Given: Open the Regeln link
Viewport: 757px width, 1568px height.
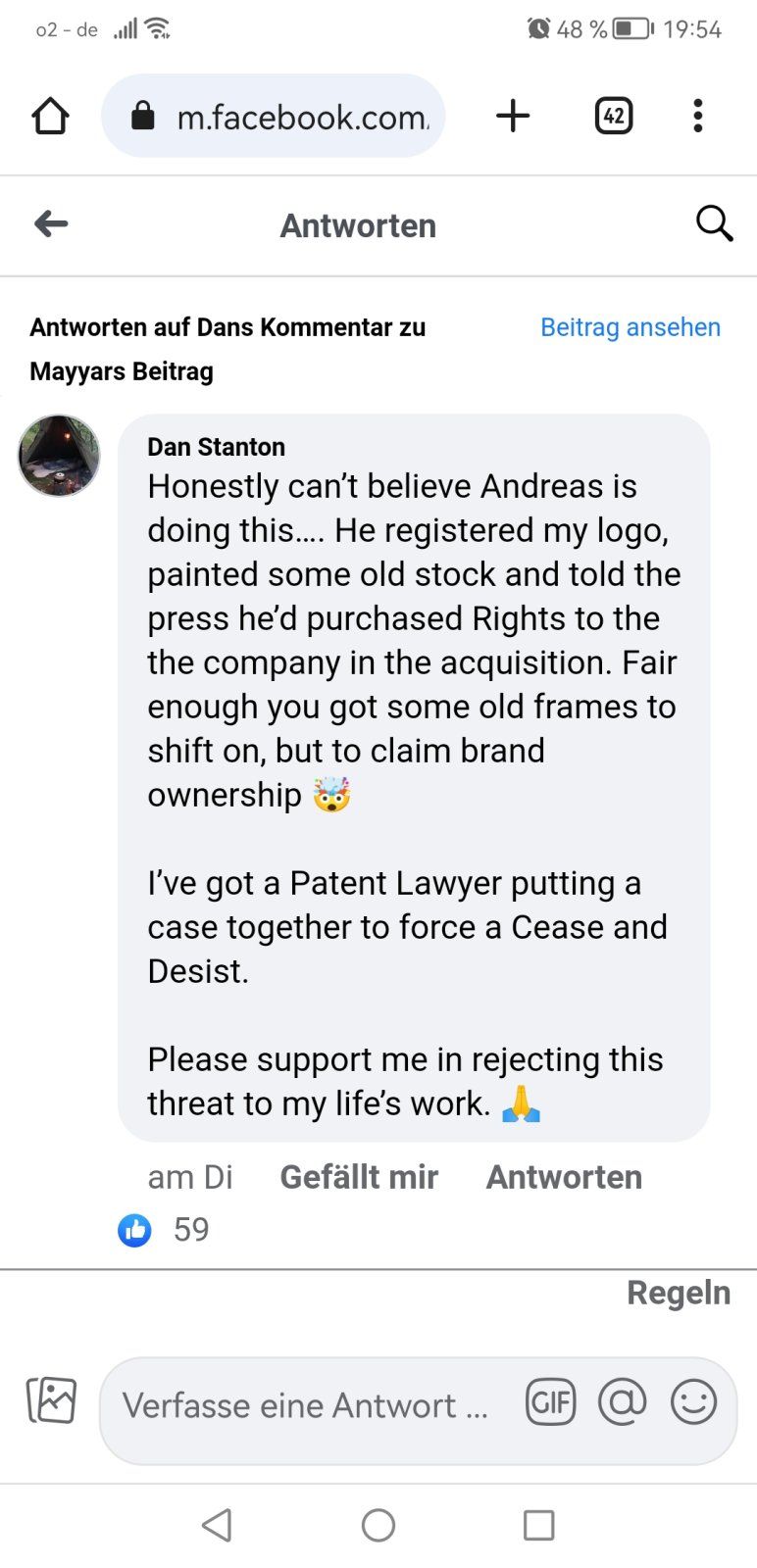Looking at the screenshot, I should (x=679, y=1293).
